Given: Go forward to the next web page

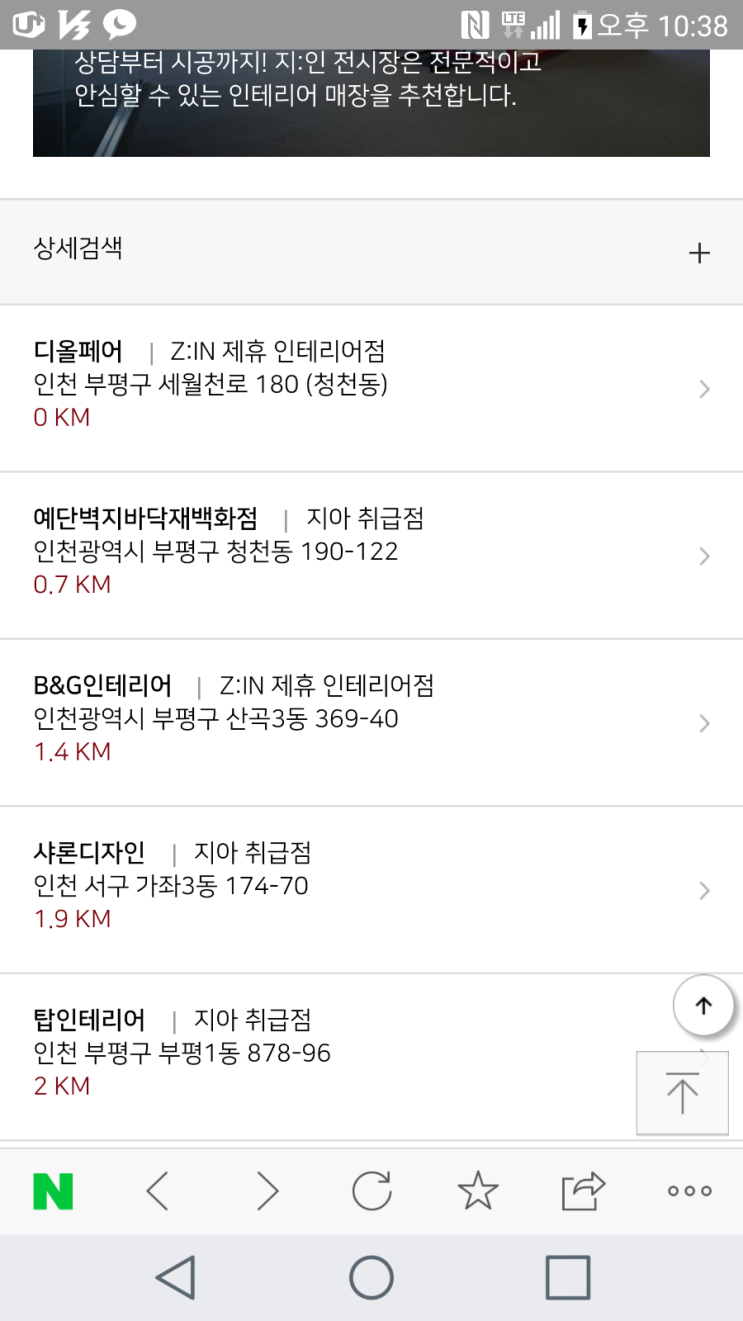Looking at the screenshot, I should click(x=266, y=1191).
